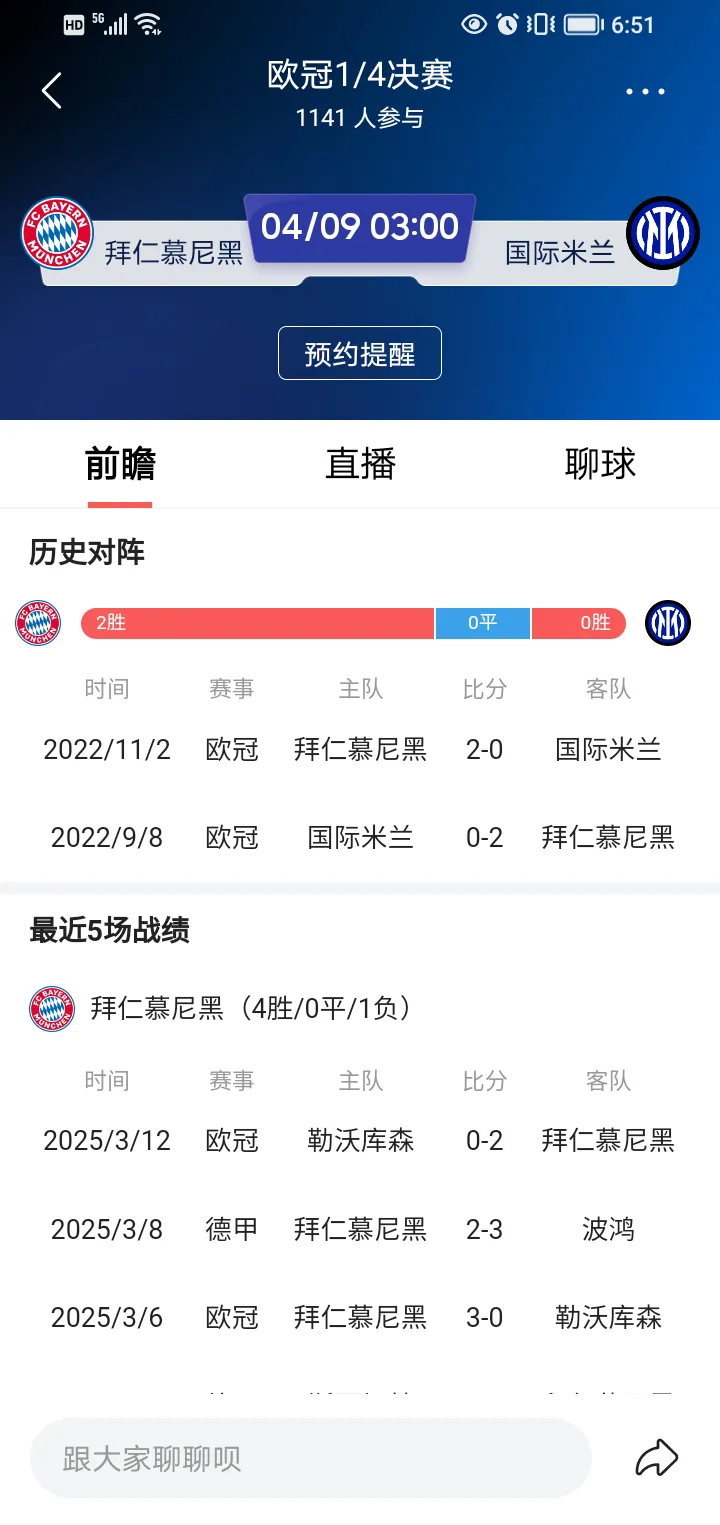The width and height of the screenshot is (720, 1525).
Task: Tap the share arrow next to the chat box
Action: pyautogui.click(x=657, y=1457)
